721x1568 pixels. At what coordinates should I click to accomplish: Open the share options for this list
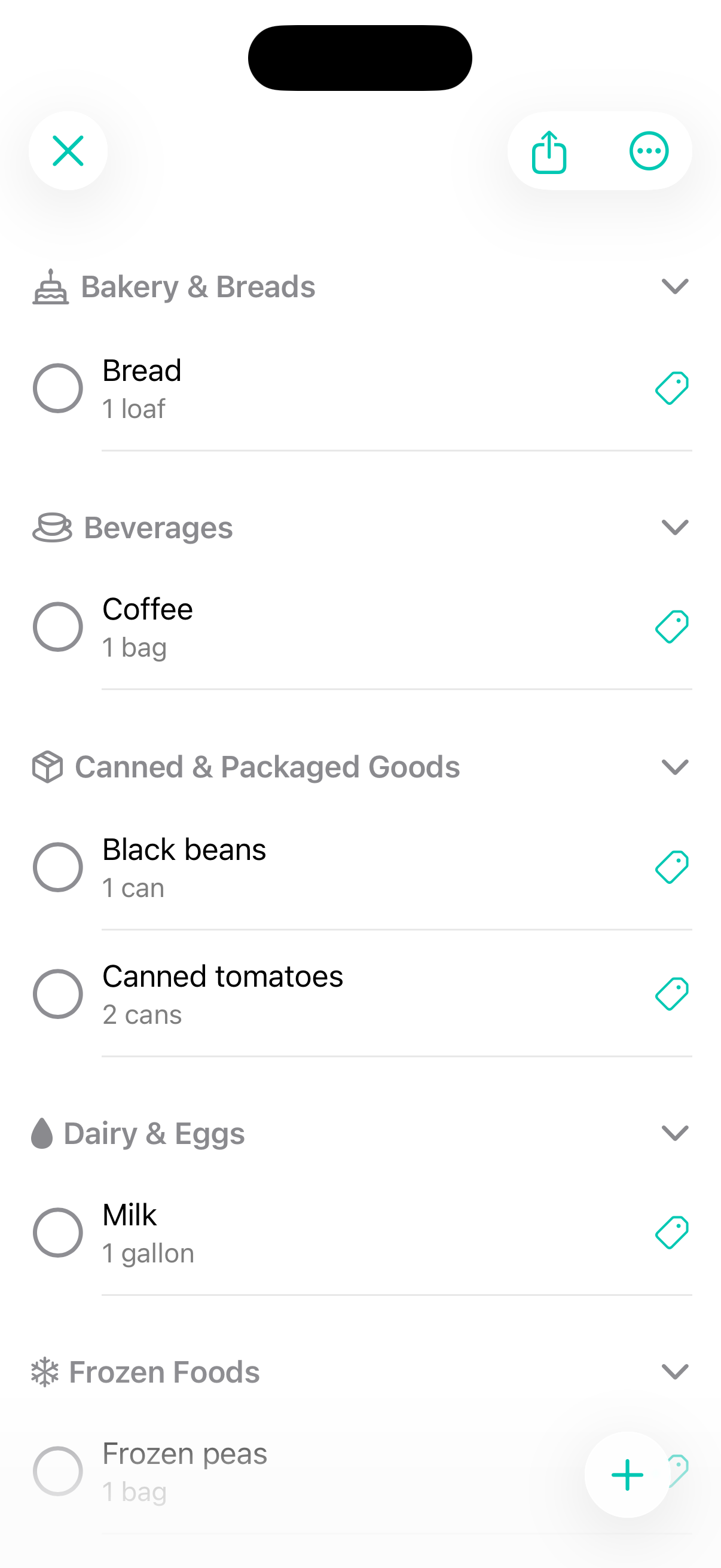[549, 150]
